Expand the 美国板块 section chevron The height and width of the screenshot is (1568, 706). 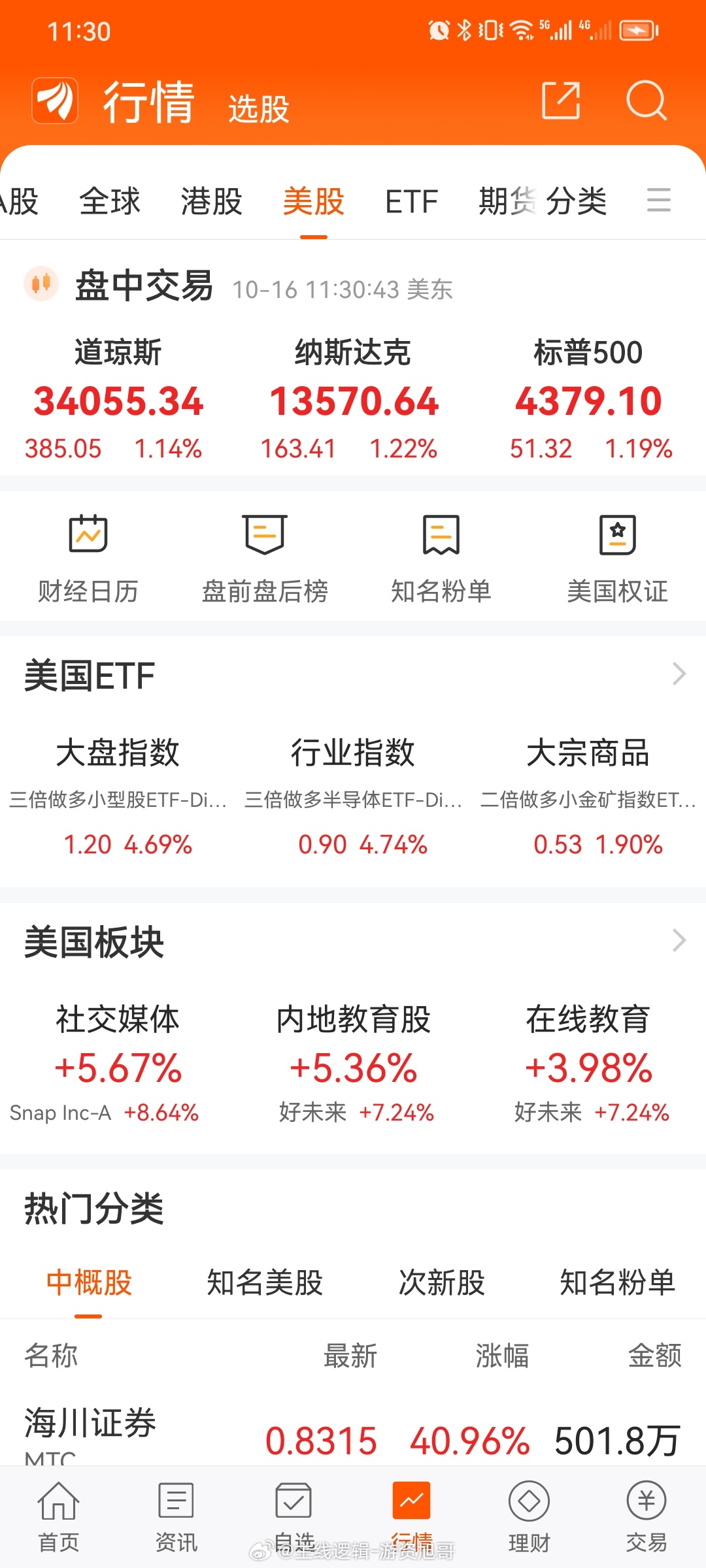(679, 941)
